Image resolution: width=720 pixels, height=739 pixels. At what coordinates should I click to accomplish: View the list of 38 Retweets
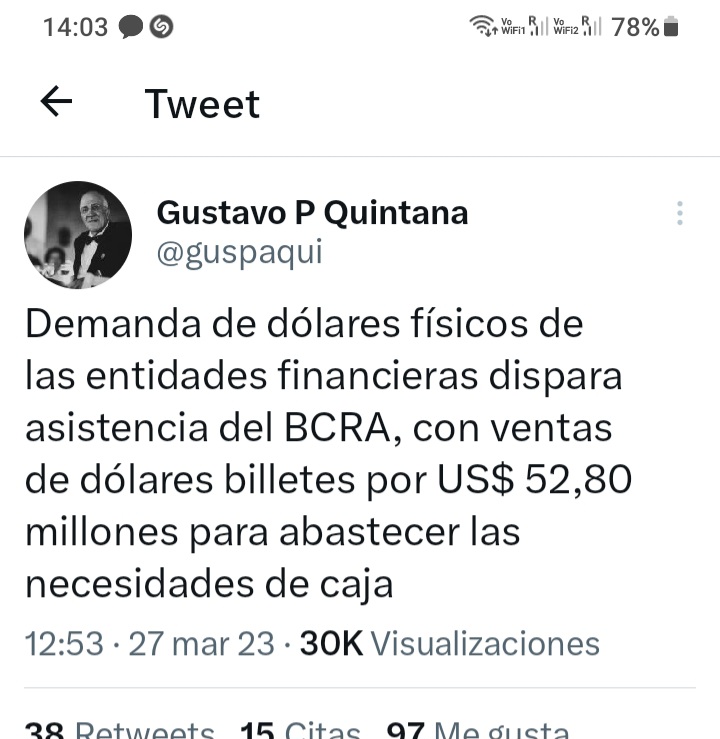(120, 731)
